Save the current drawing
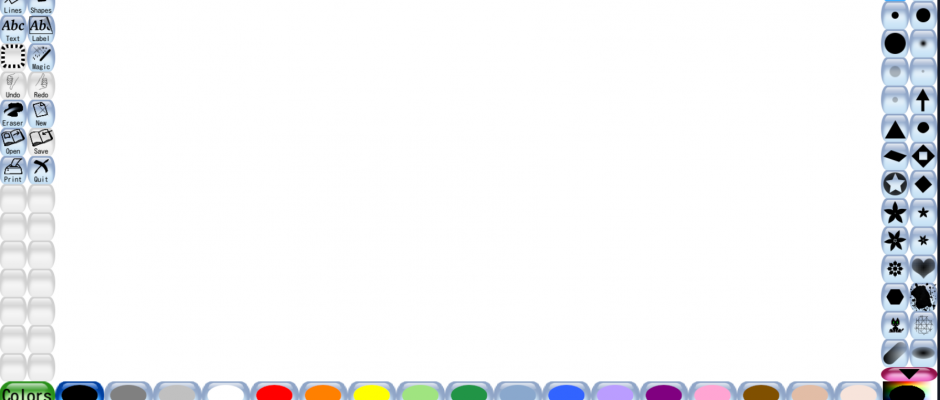This screenshot has width=940, height=400. [41, 141]
